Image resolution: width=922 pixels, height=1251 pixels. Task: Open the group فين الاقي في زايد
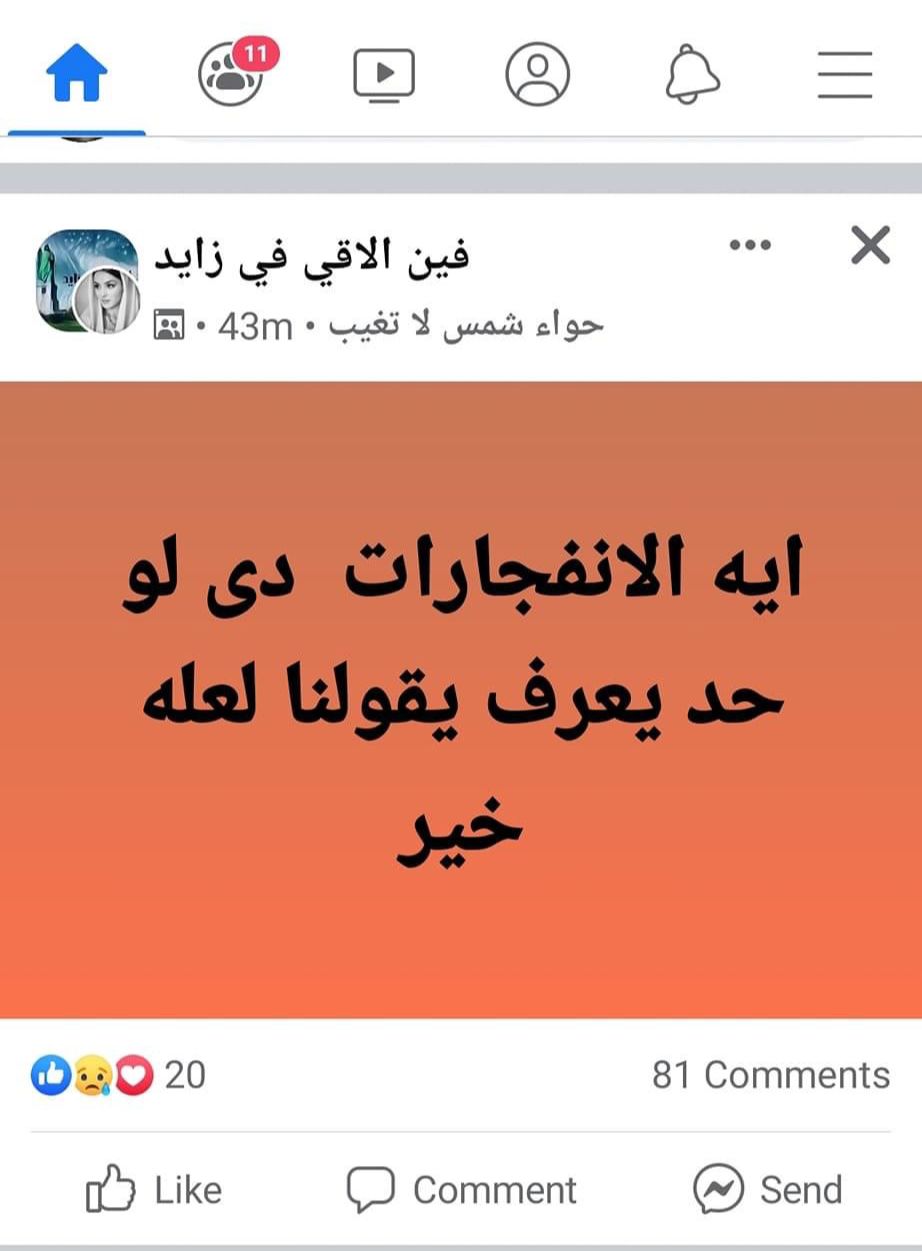click(311, 257)
